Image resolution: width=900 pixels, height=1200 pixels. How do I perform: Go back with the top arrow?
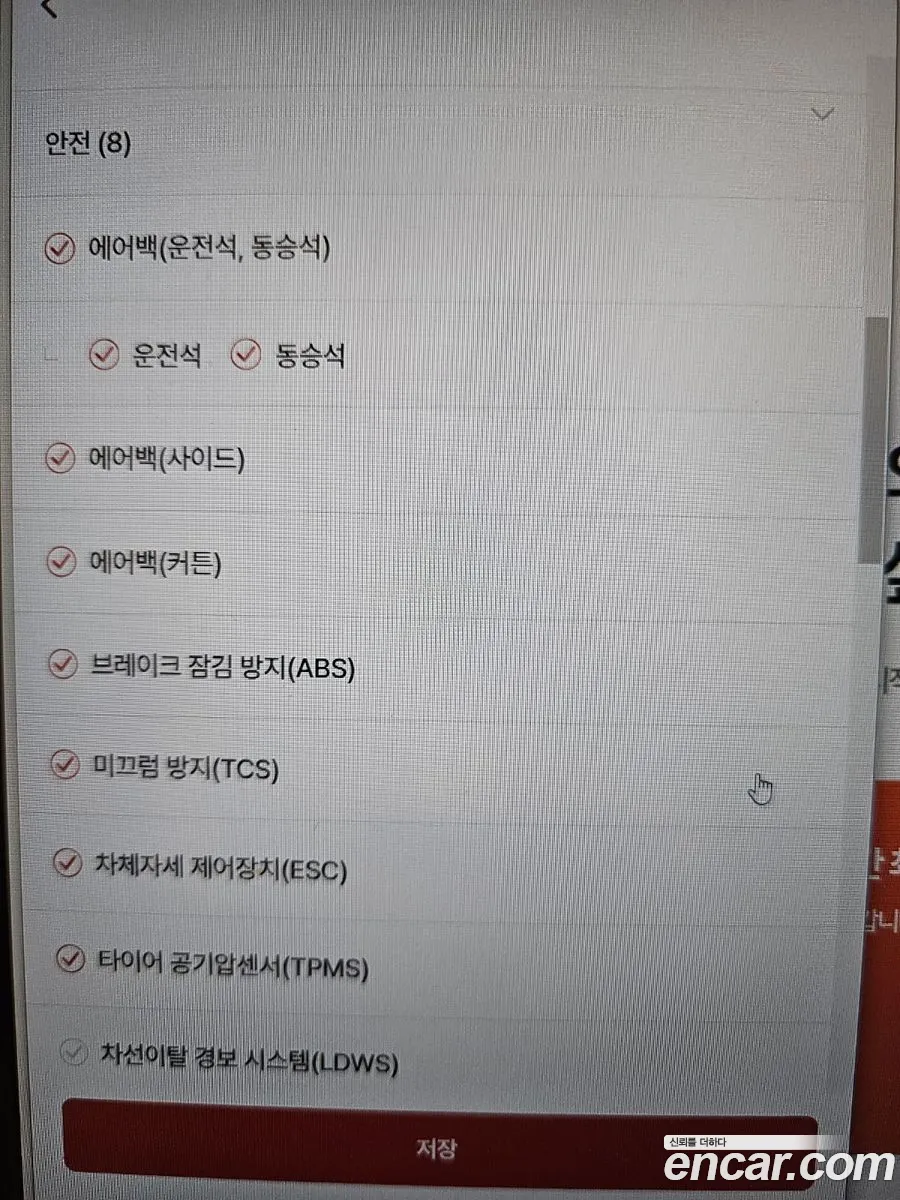[49, 8]
